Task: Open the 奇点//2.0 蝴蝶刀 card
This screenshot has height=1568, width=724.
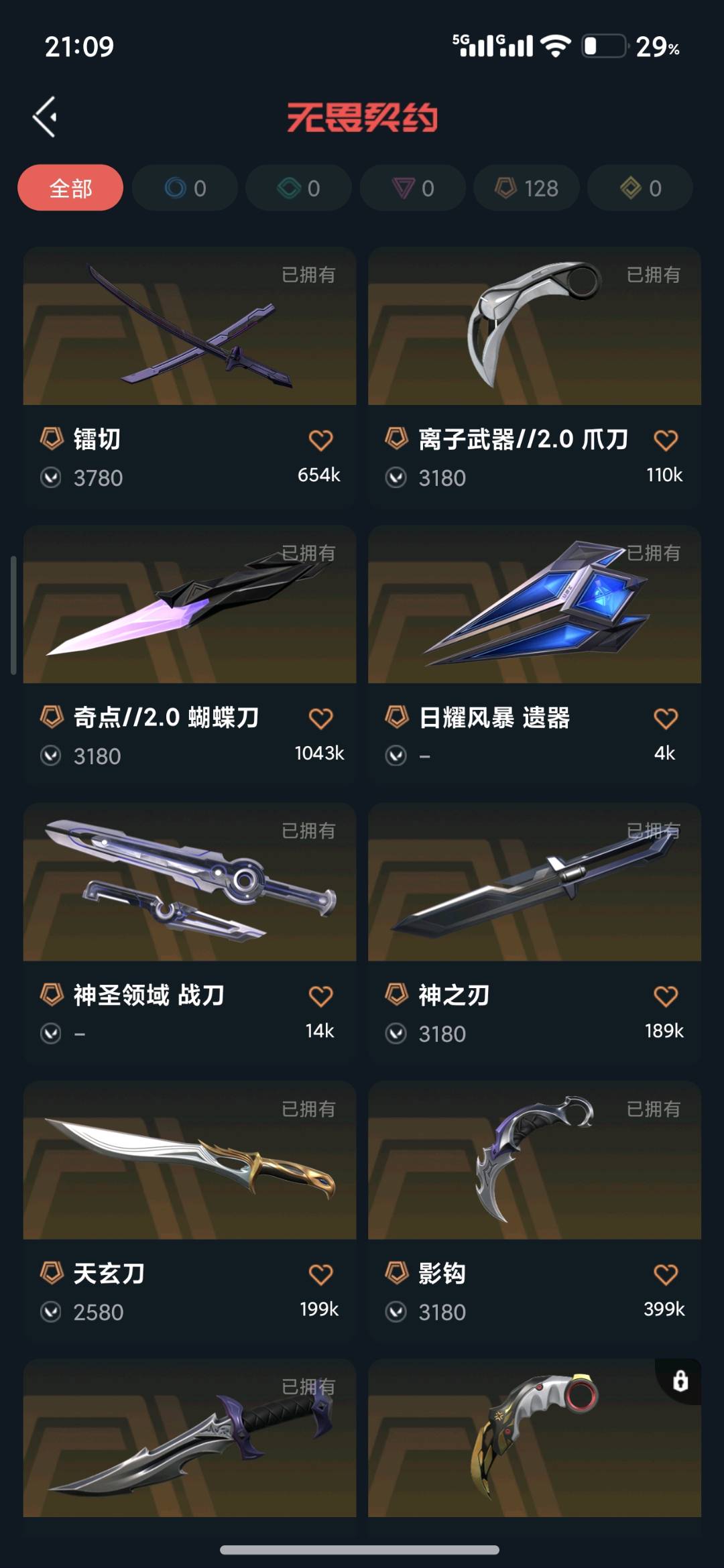Action: (x=190, y=655)
